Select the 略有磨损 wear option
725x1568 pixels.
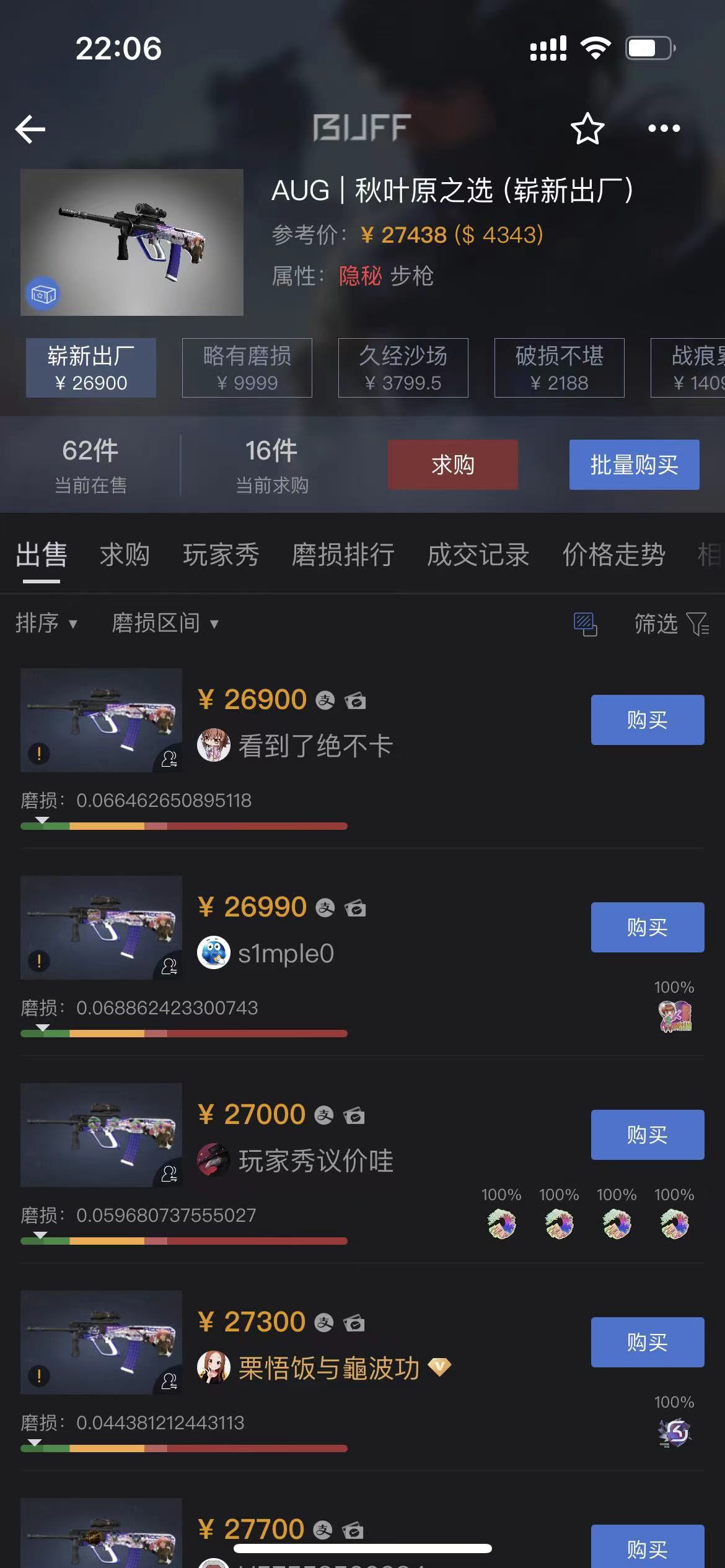[247, 368]
